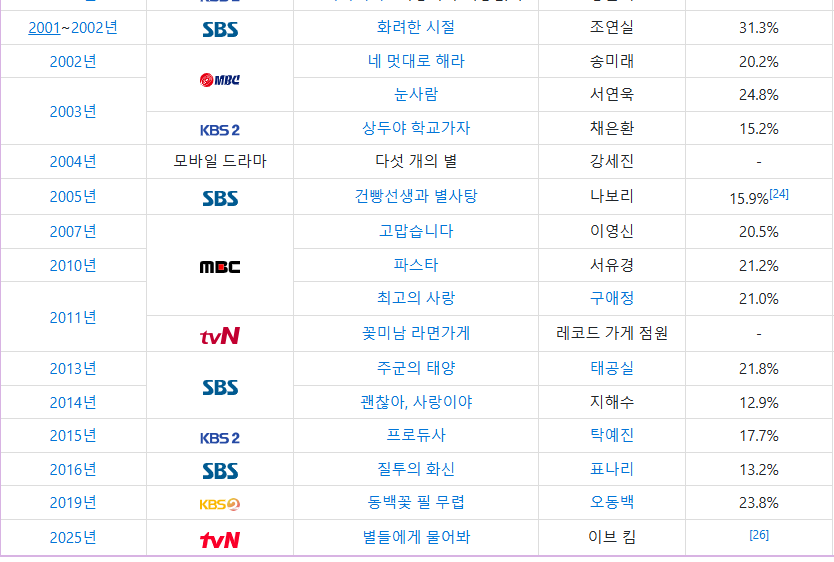Open the 네 멋대로 해라 link
This screenshot has height=562, width=834.
pyautogui.click(x=416, y=61)
